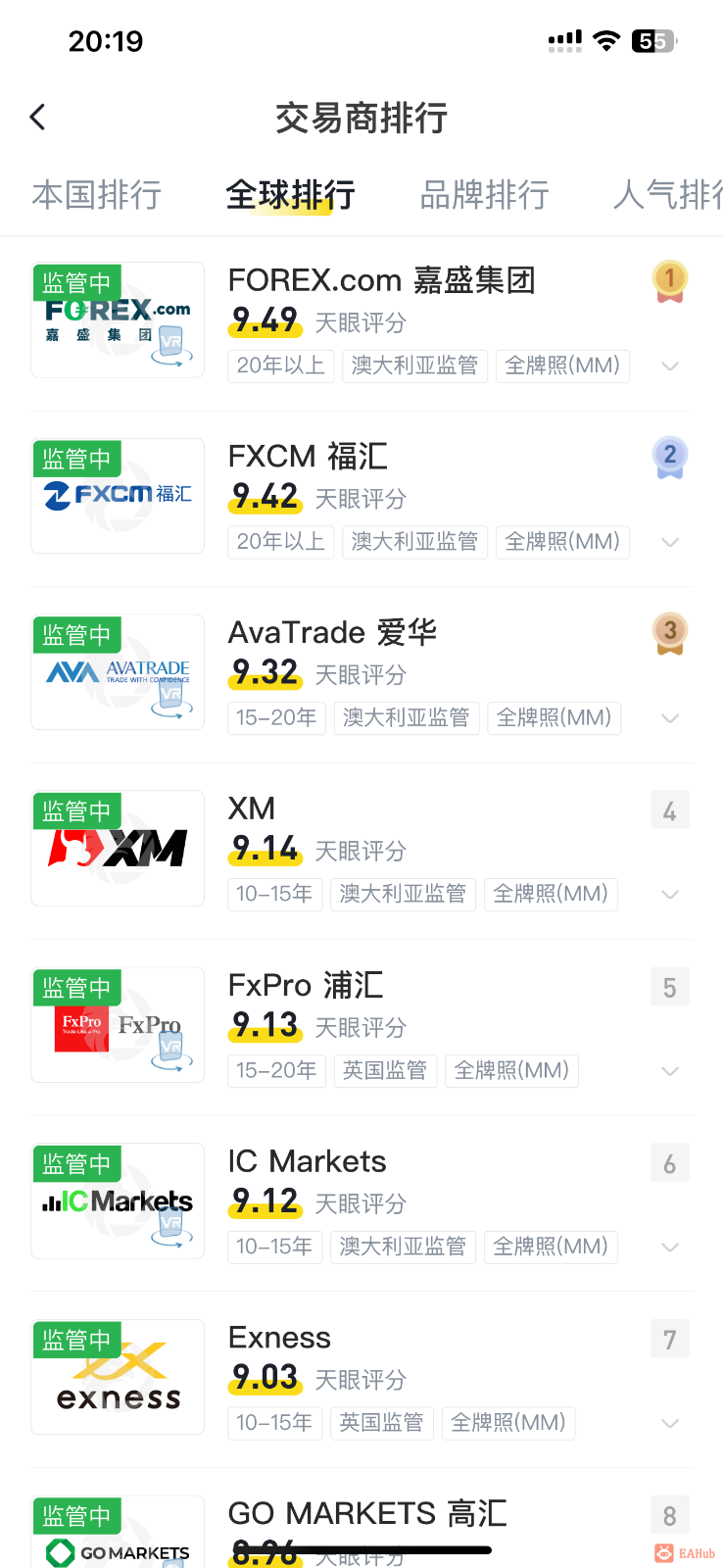The width and height of the screenshot is (724, 1568).
Task: Expand details chevron for FxPro 浦汇
Action: [670, 1071]
